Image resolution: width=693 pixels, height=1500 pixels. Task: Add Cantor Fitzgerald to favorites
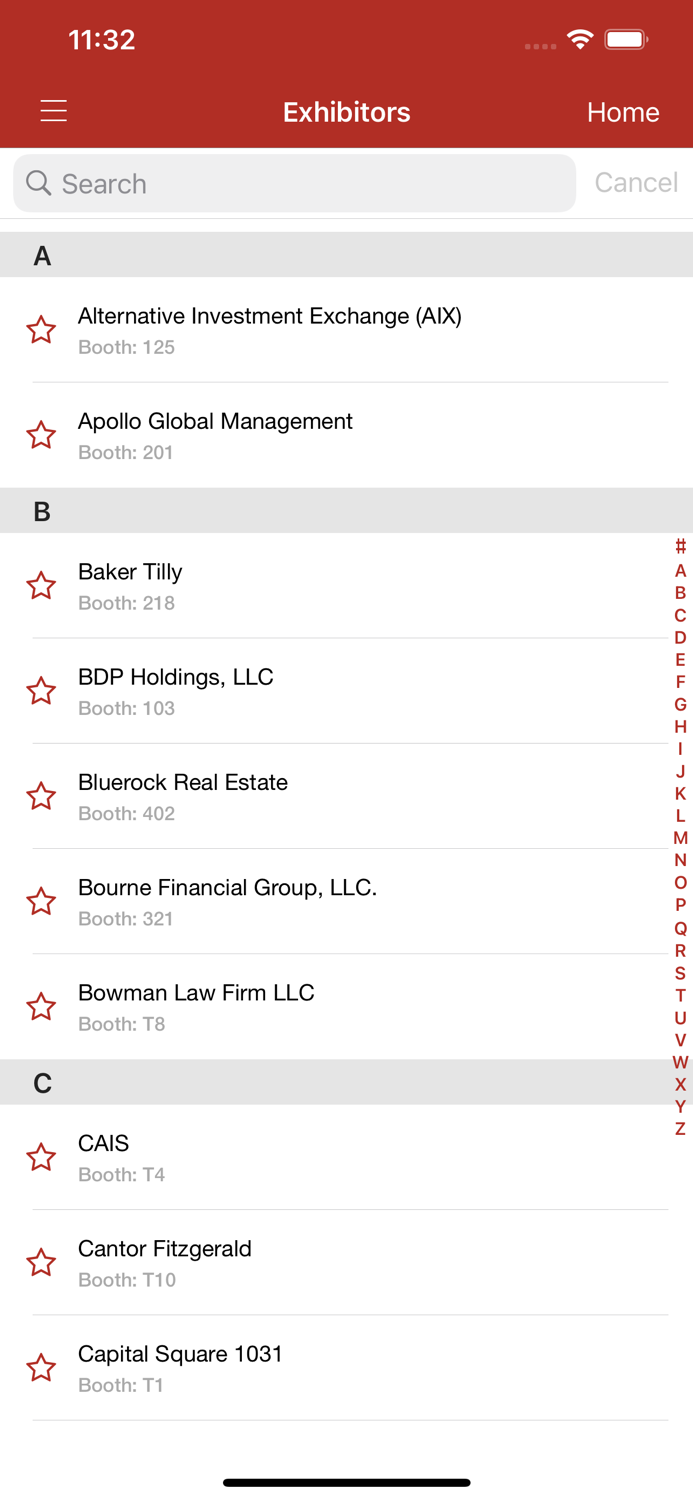[x=41, y=1263]
